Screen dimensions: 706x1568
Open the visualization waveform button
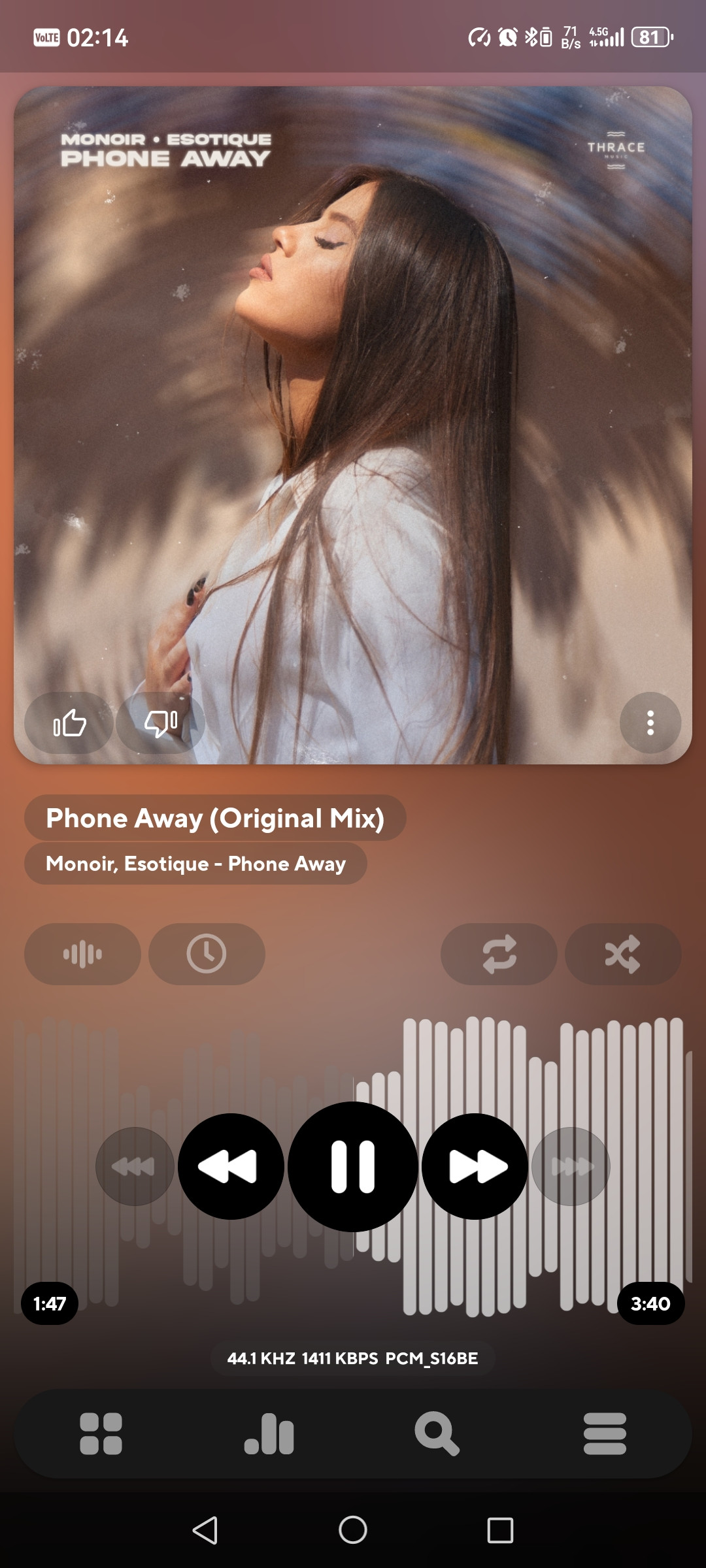(83, 954)
